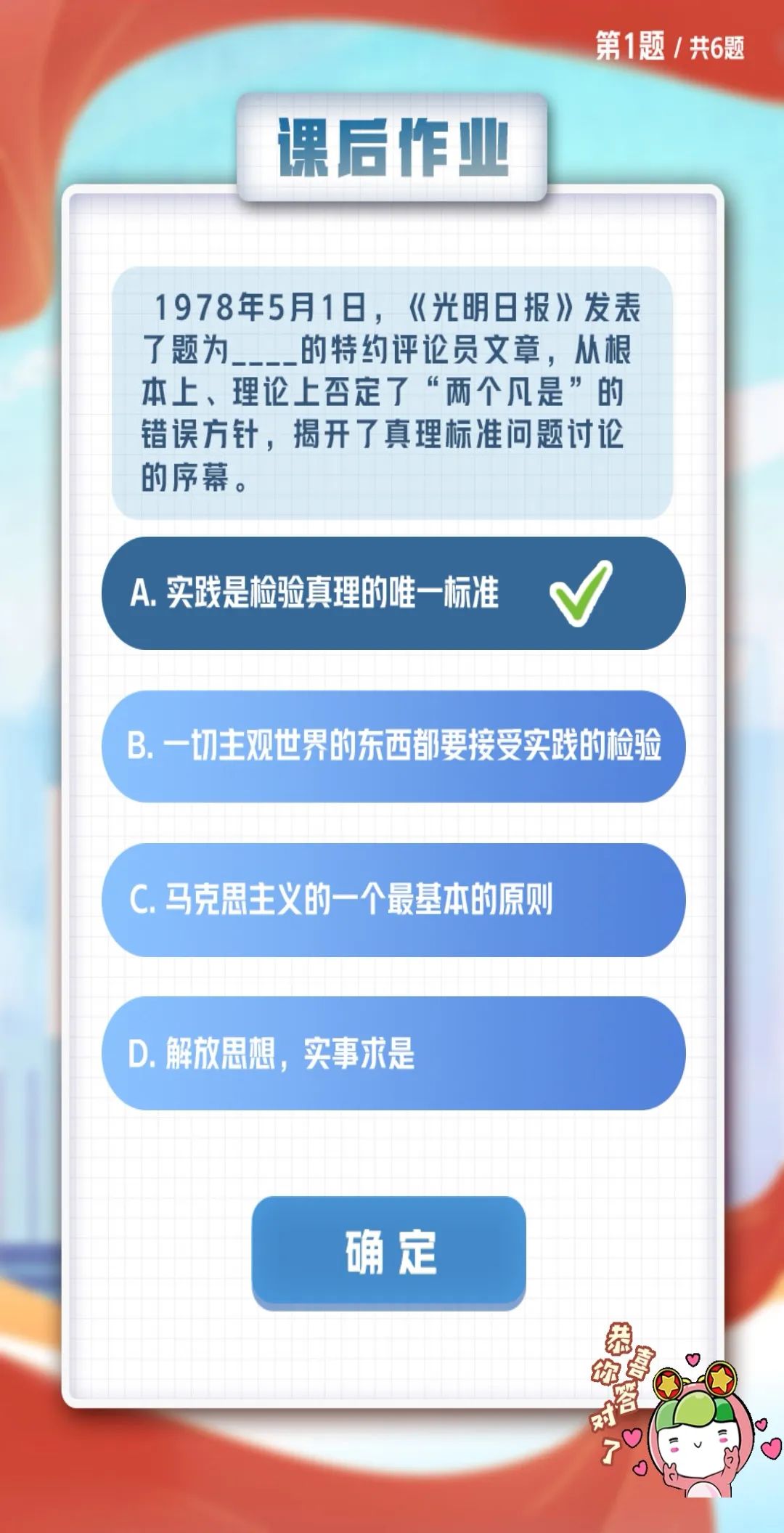Tap the 确定 button to confirm
Image resolution: width=784 pixels, height=1533 pixels.
click(389, 1252)
